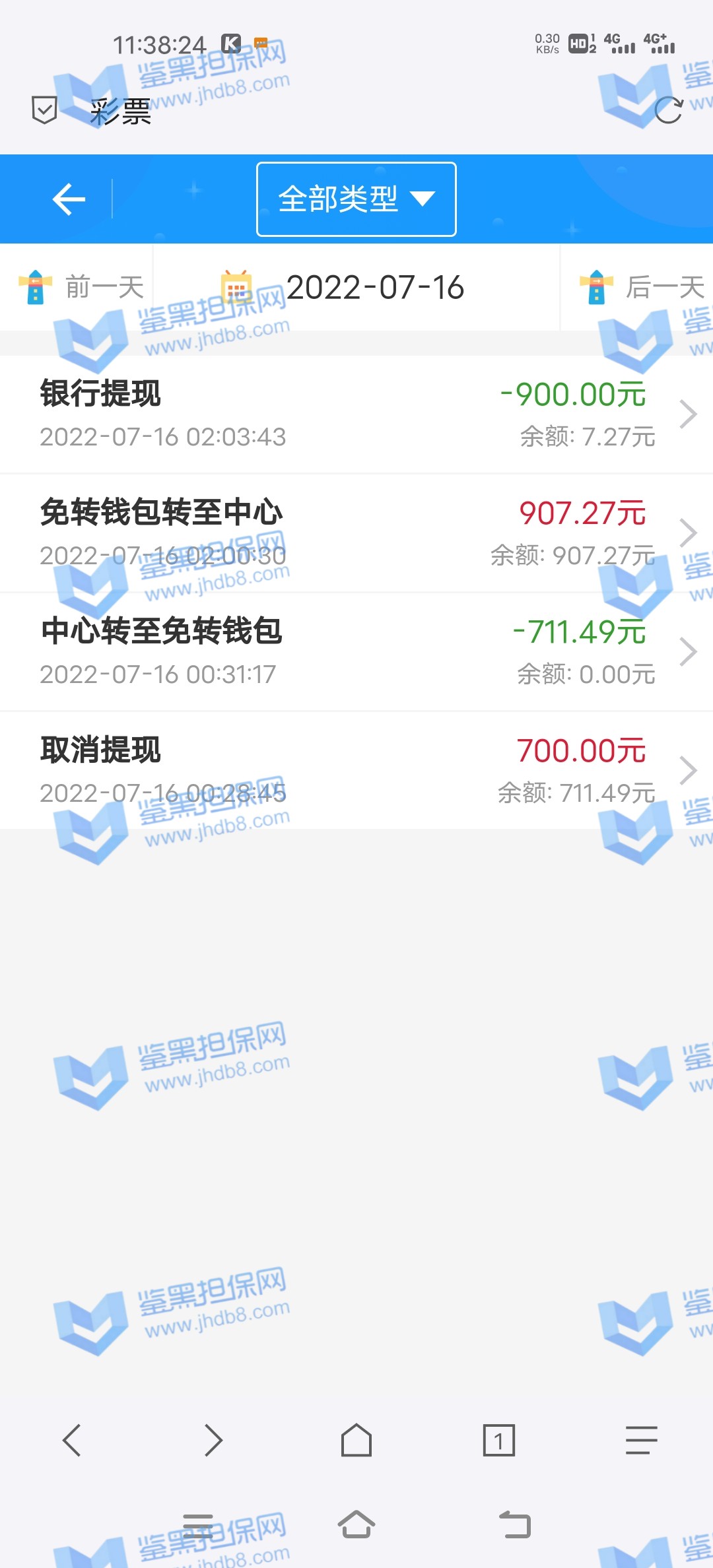Viewport: 713px width, 1568px height.
Task: Open the 中心转至免转钱包 -711.49元 record
Action: (356, 652)
